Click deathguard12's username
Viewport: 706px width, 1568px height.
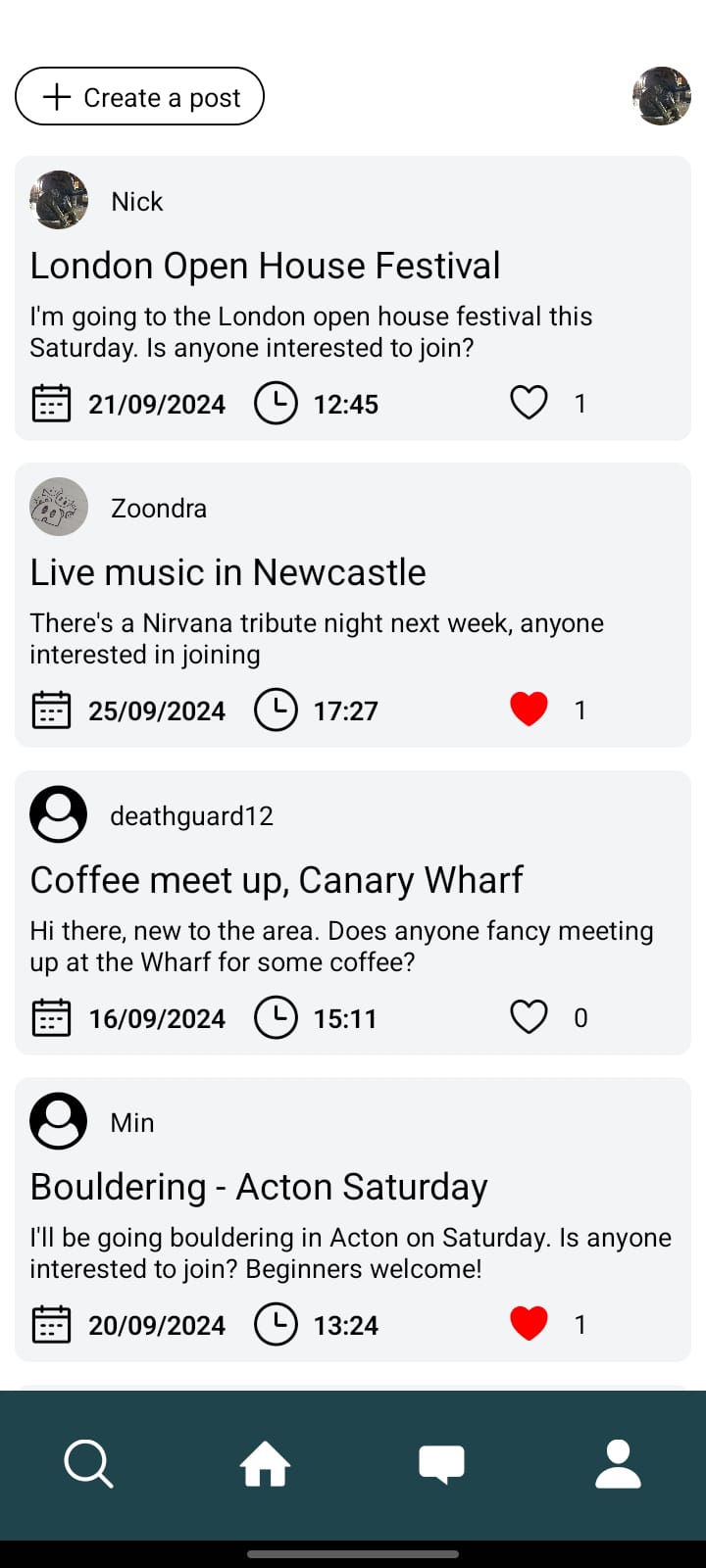(x=191, y=815)
